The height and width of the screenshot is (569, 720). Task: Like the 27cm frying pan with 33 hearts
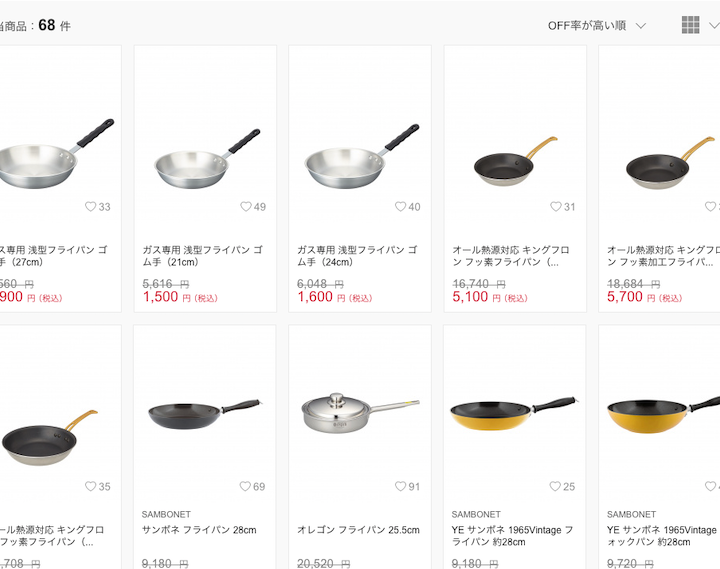click(x=91, y=207)
